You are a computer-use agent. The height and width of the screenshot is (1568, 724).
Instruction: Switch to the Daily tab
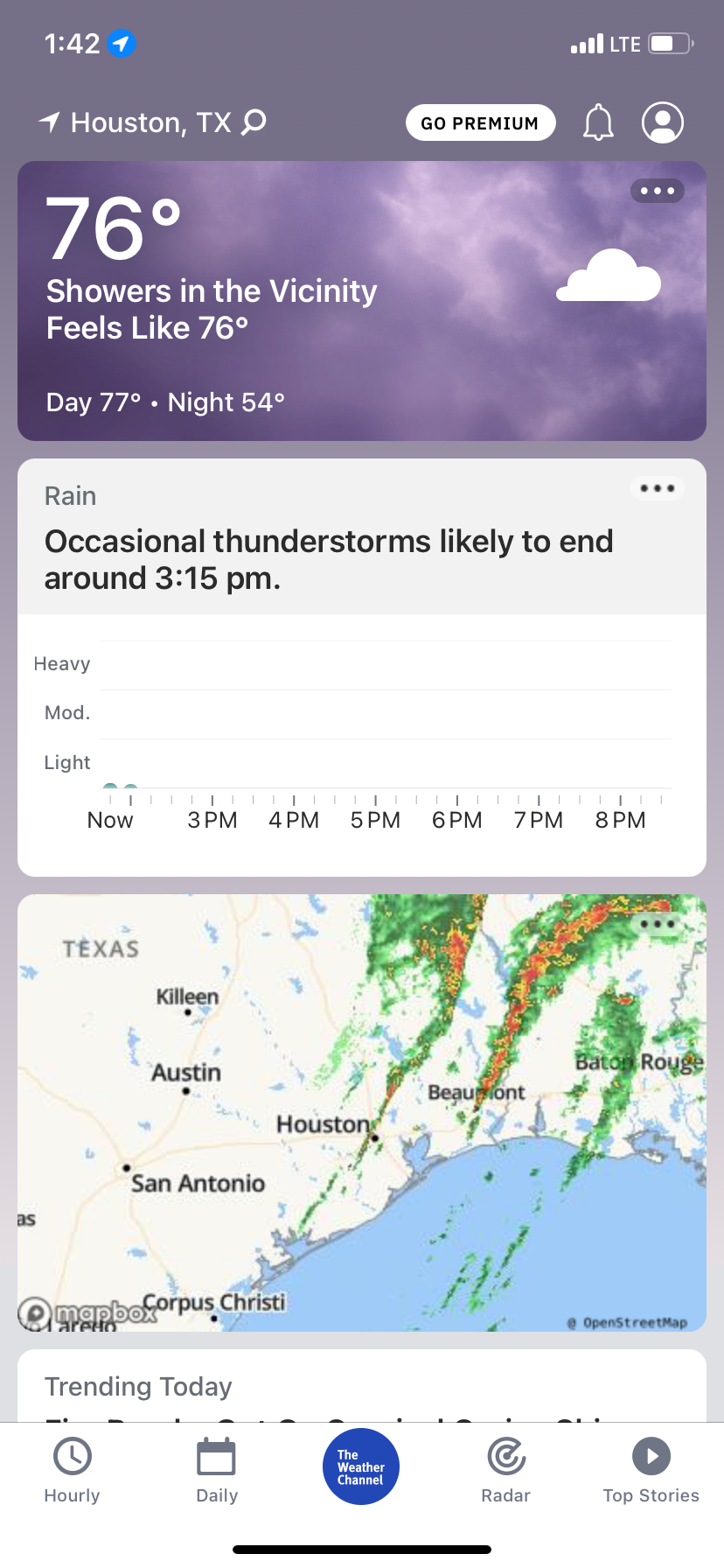coord(217,1470)
